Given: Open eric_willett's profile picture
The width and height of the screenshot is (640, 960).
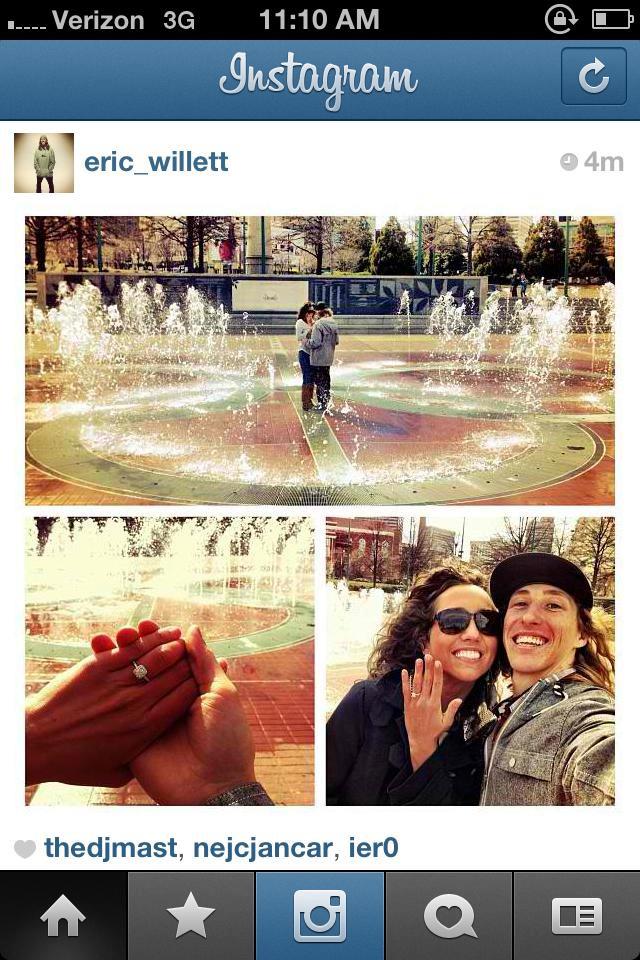Looking at the screenshot, I should coord(44,163).
